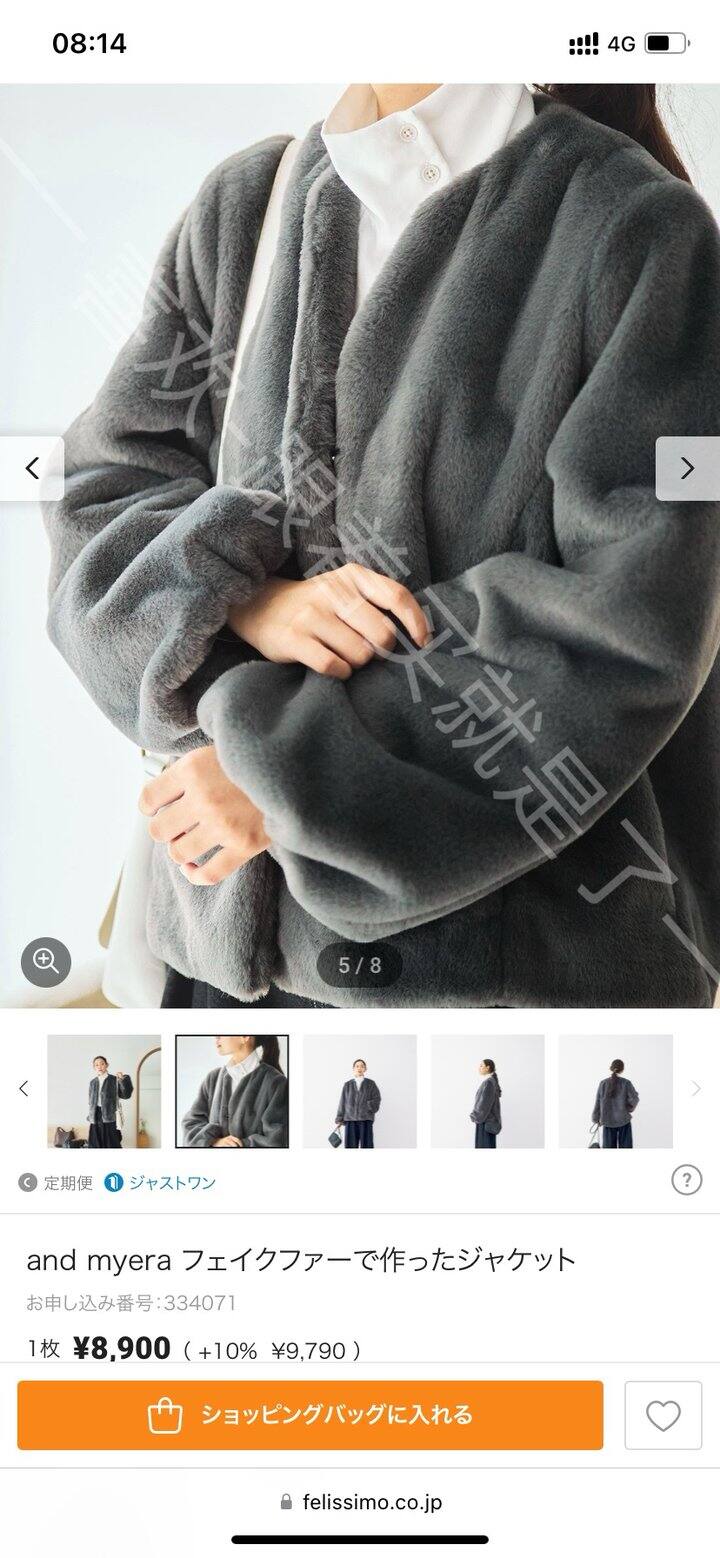The height and width of the screenshot is (1558, 720).
Task: Move thumbnail strip right with arrow
Action: [697, 1089]
